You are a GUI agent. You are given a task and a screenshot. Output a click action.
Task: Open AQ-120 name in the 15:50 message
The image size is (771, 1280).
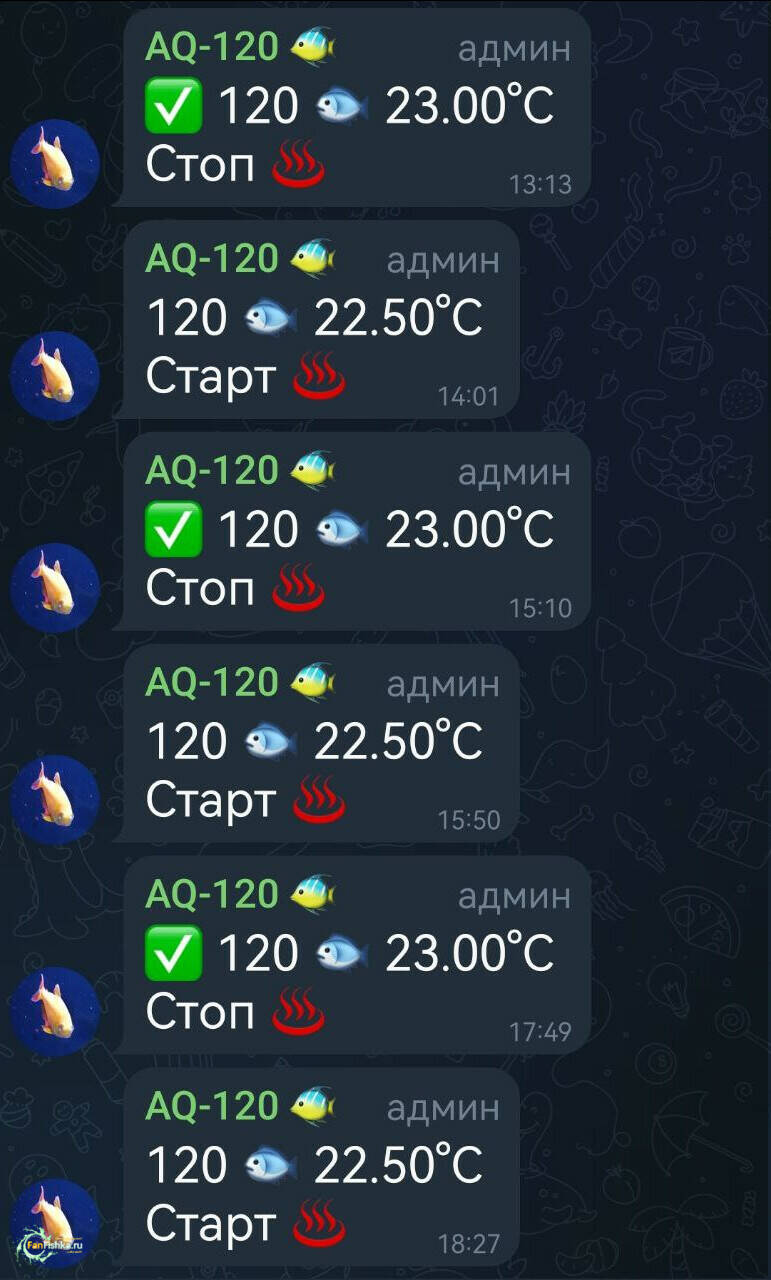[212, 682]
